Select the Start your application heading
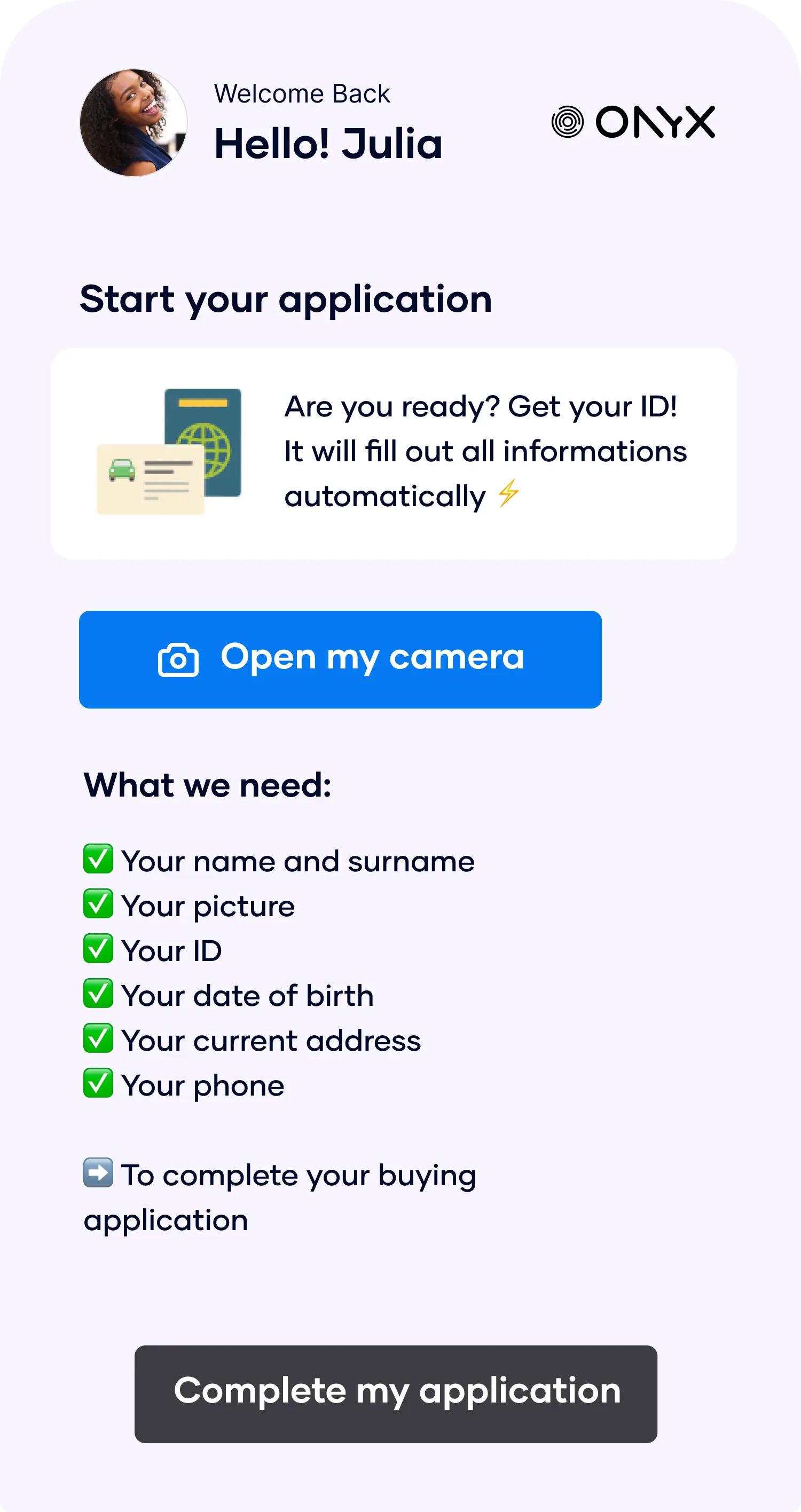 (287, 300)
